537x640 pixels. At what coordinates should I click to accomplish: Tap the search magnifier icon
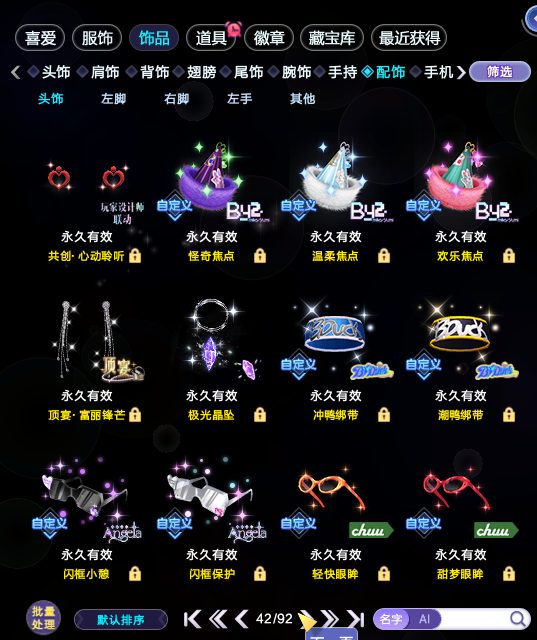pyautogui.click(x=518, y=619)
